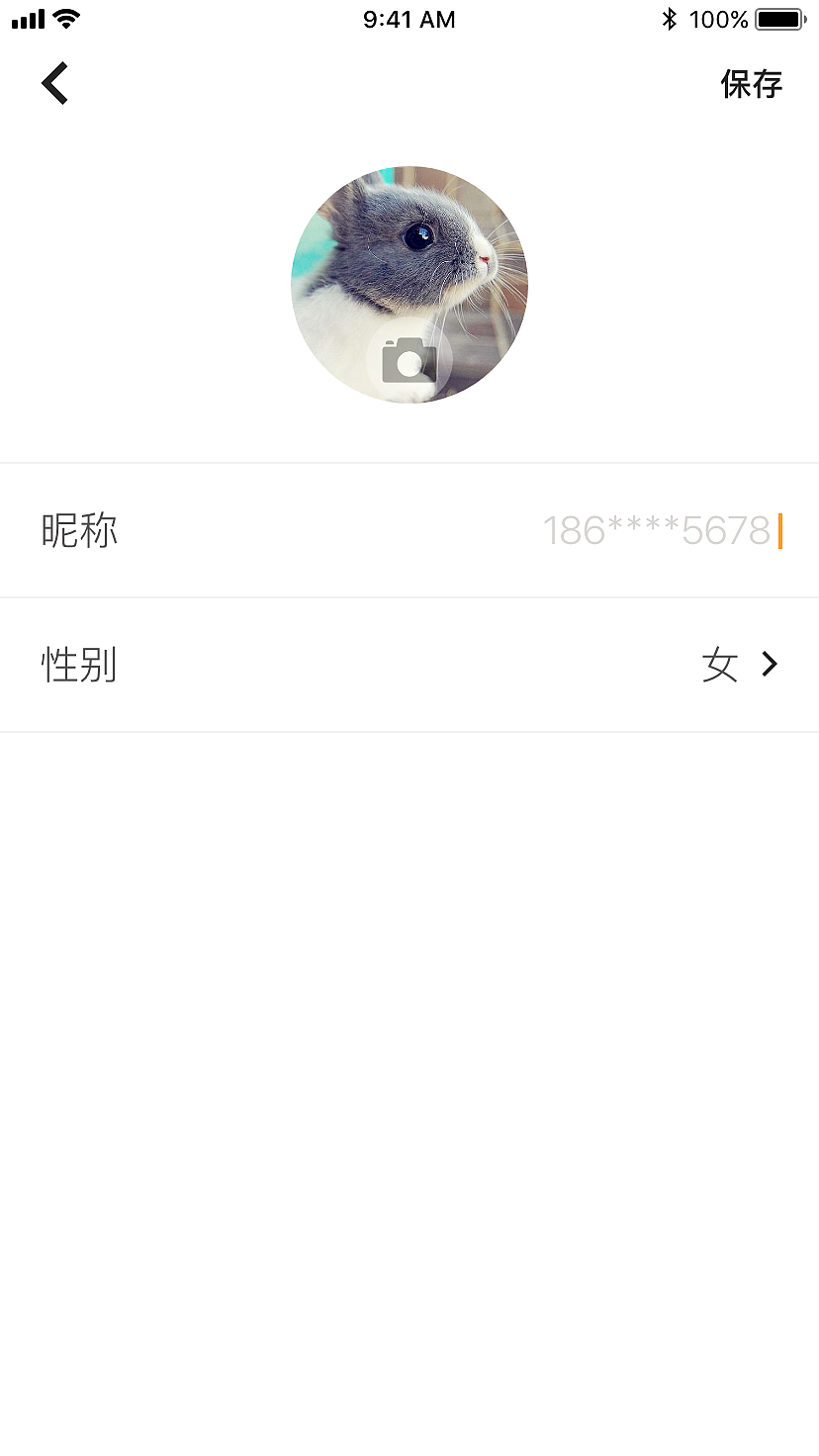The height and width of the screenshot is (1456, 819).
Task: Click the rabbit avatar thumbnail
Action: [409, 283]
